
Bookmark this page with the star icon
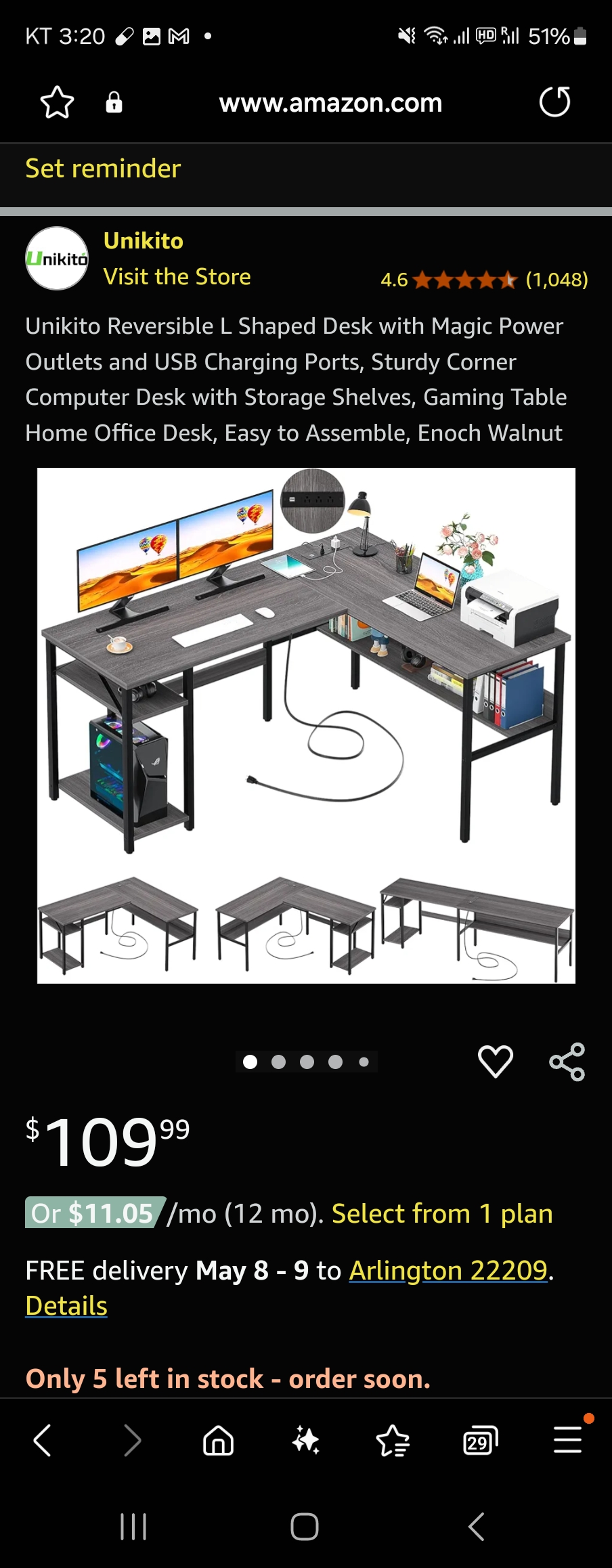point(57,103)
